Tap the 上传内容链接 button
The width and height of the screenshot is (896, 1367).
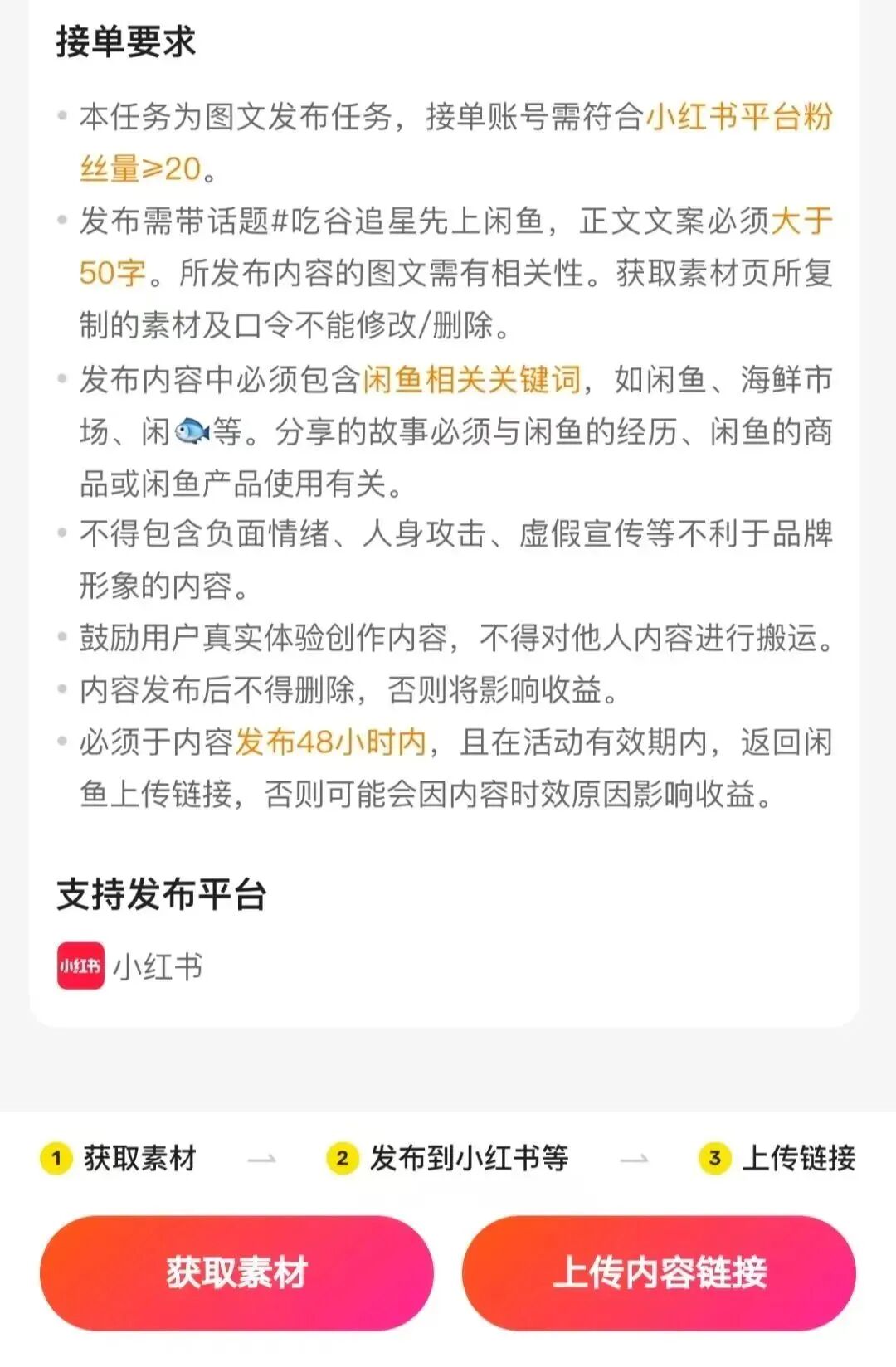(x=659, y=1272)
